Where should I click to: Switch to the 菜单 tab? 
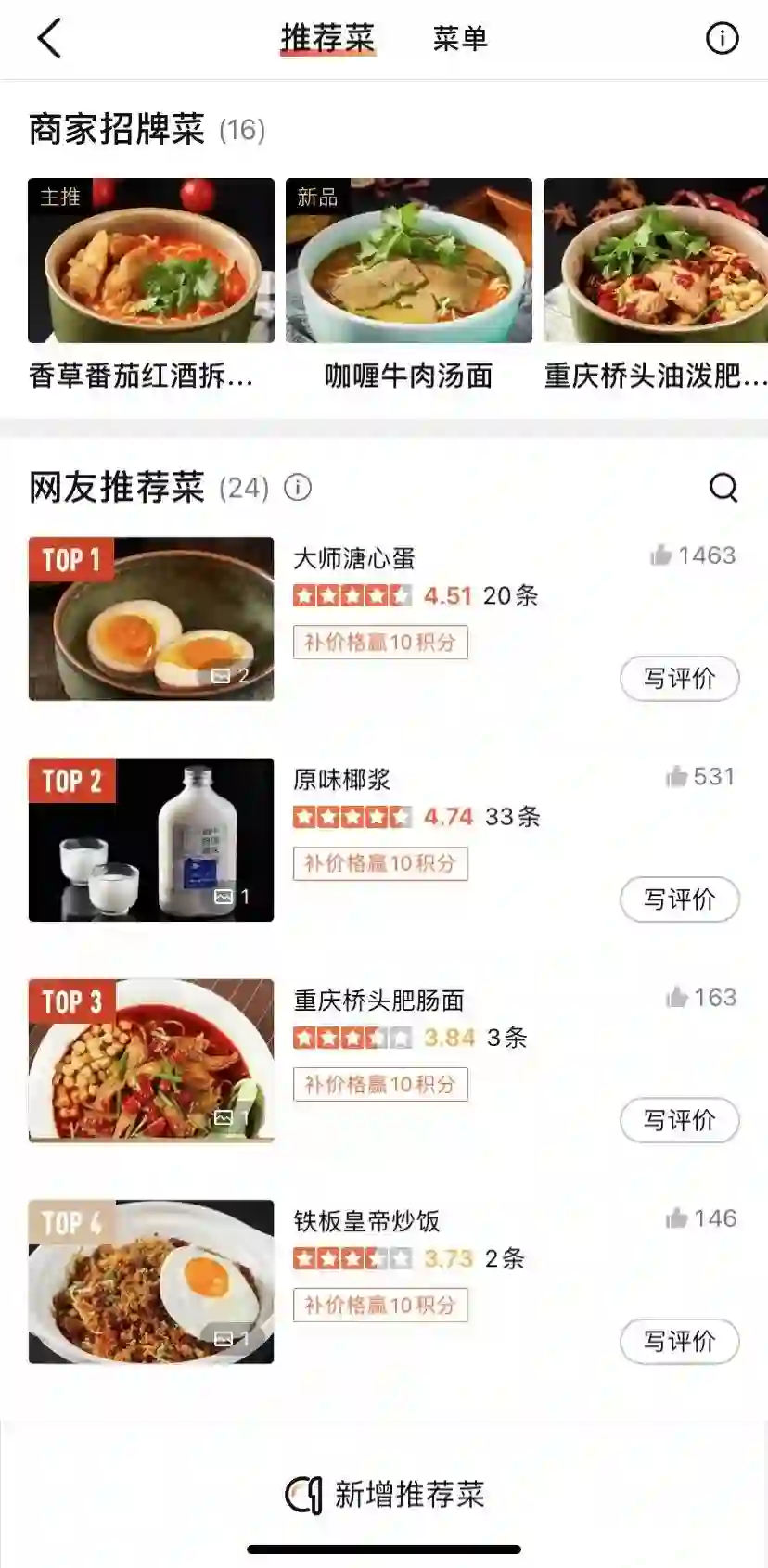point(460,39)
